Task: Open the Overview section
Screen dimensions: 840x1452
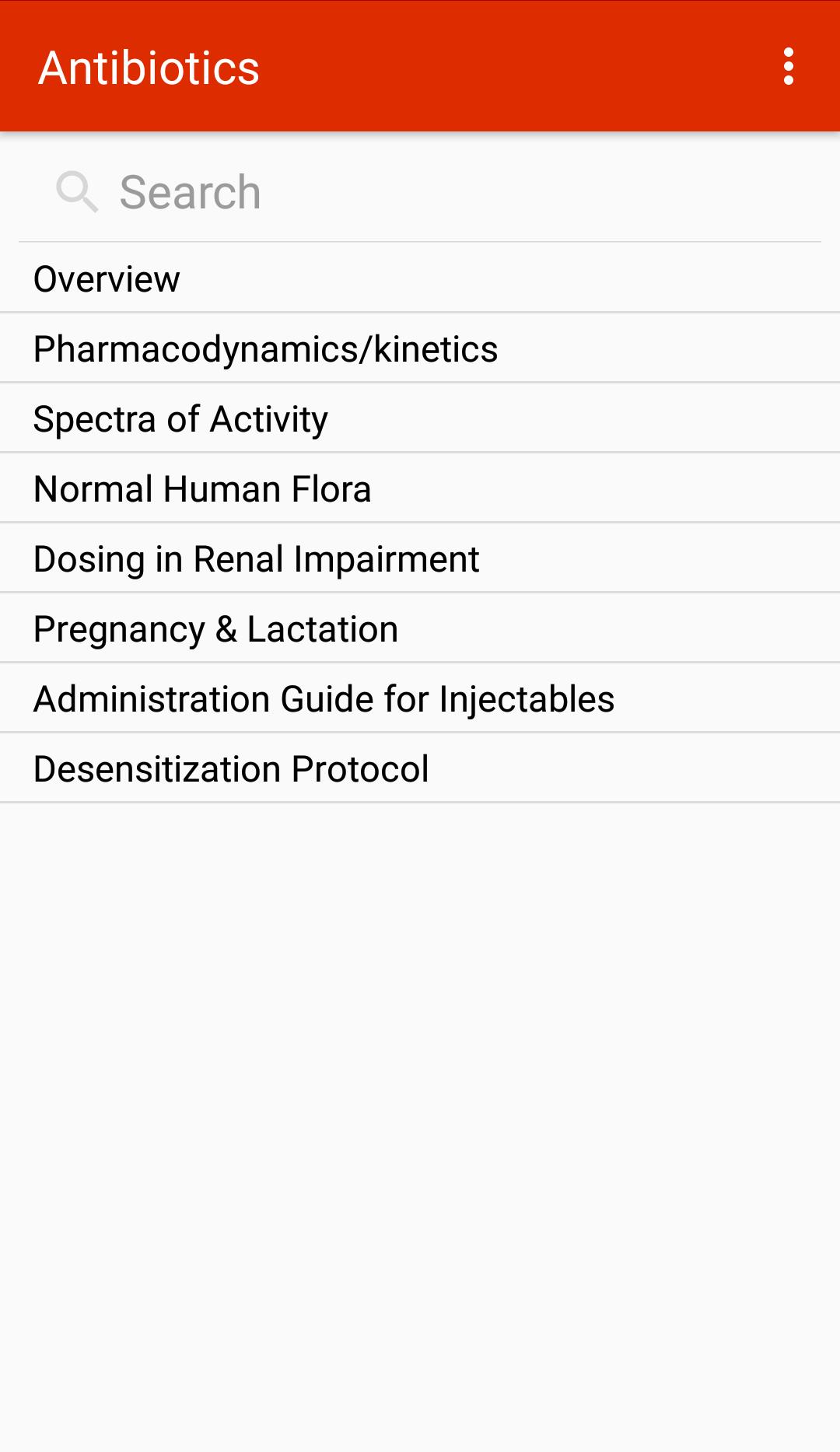Action: [420, 278]
